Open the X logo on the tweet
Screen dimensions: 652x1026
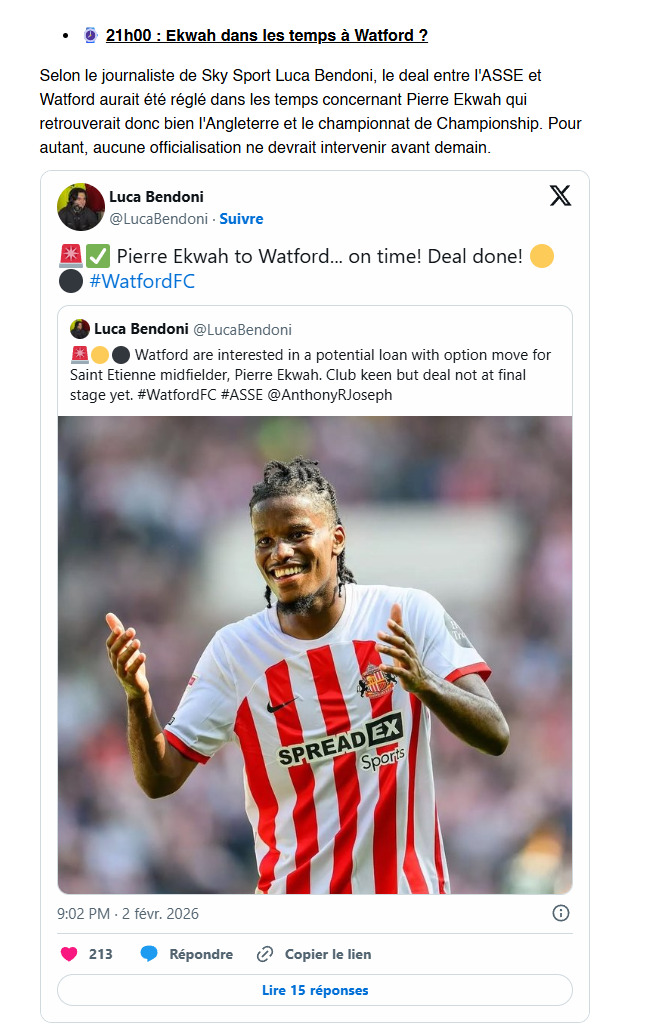(x=560, y=196)
